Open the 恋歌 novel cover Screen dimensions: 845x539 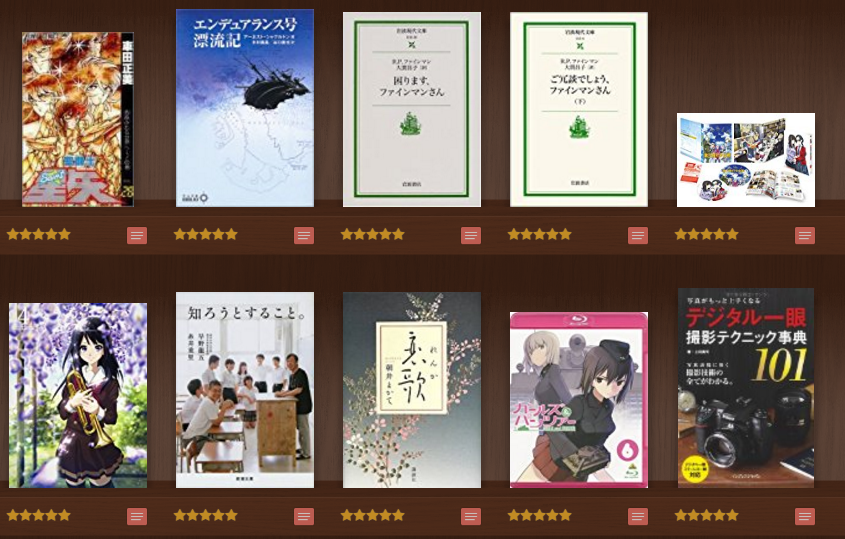click(411, 390)
